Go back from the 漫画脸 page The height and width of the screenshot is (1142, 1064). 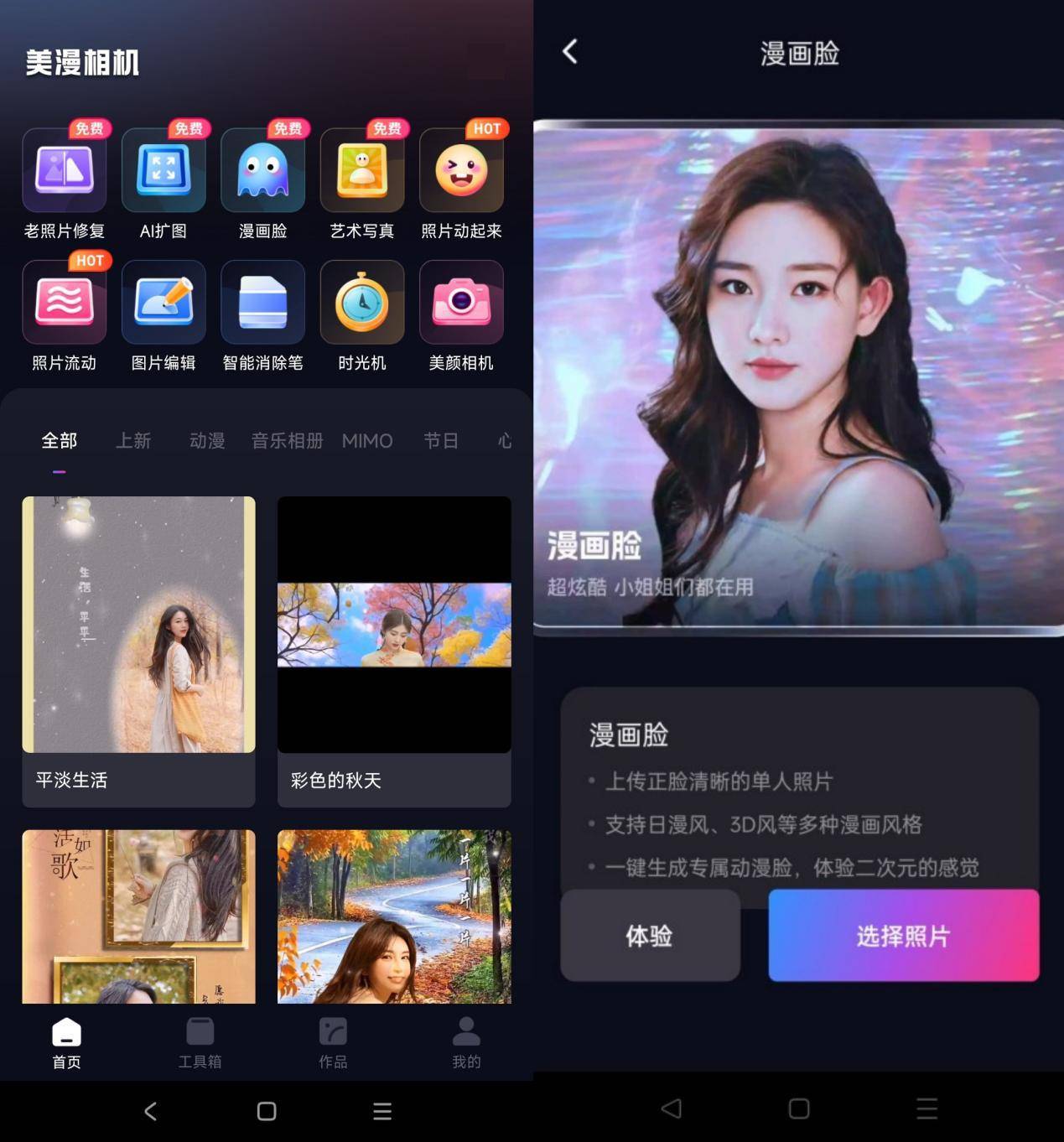pyautogui.click(x=570, y=52)
